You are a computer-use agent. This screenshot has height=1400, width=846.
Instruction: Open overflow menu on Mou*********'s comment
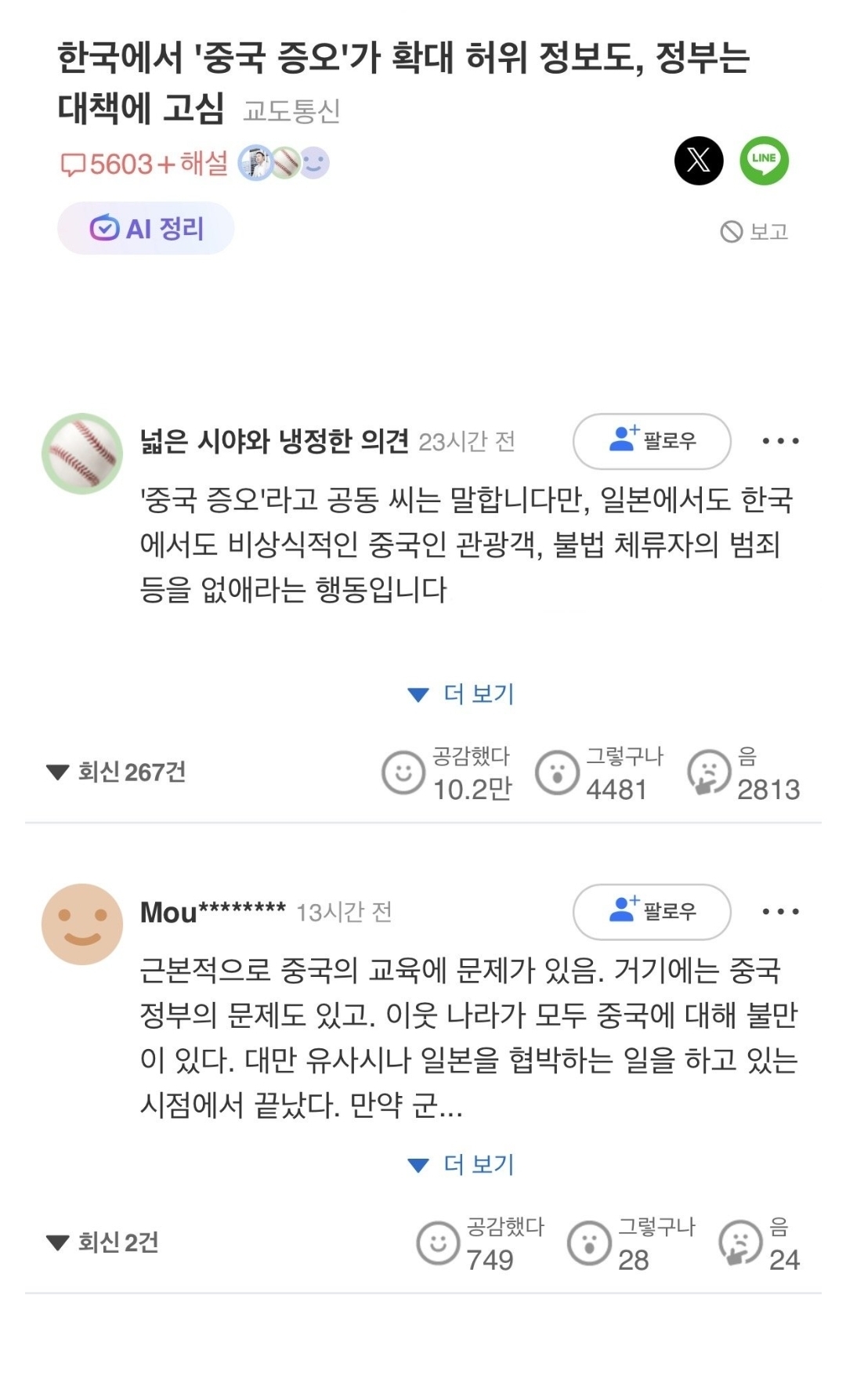(780, 911)
